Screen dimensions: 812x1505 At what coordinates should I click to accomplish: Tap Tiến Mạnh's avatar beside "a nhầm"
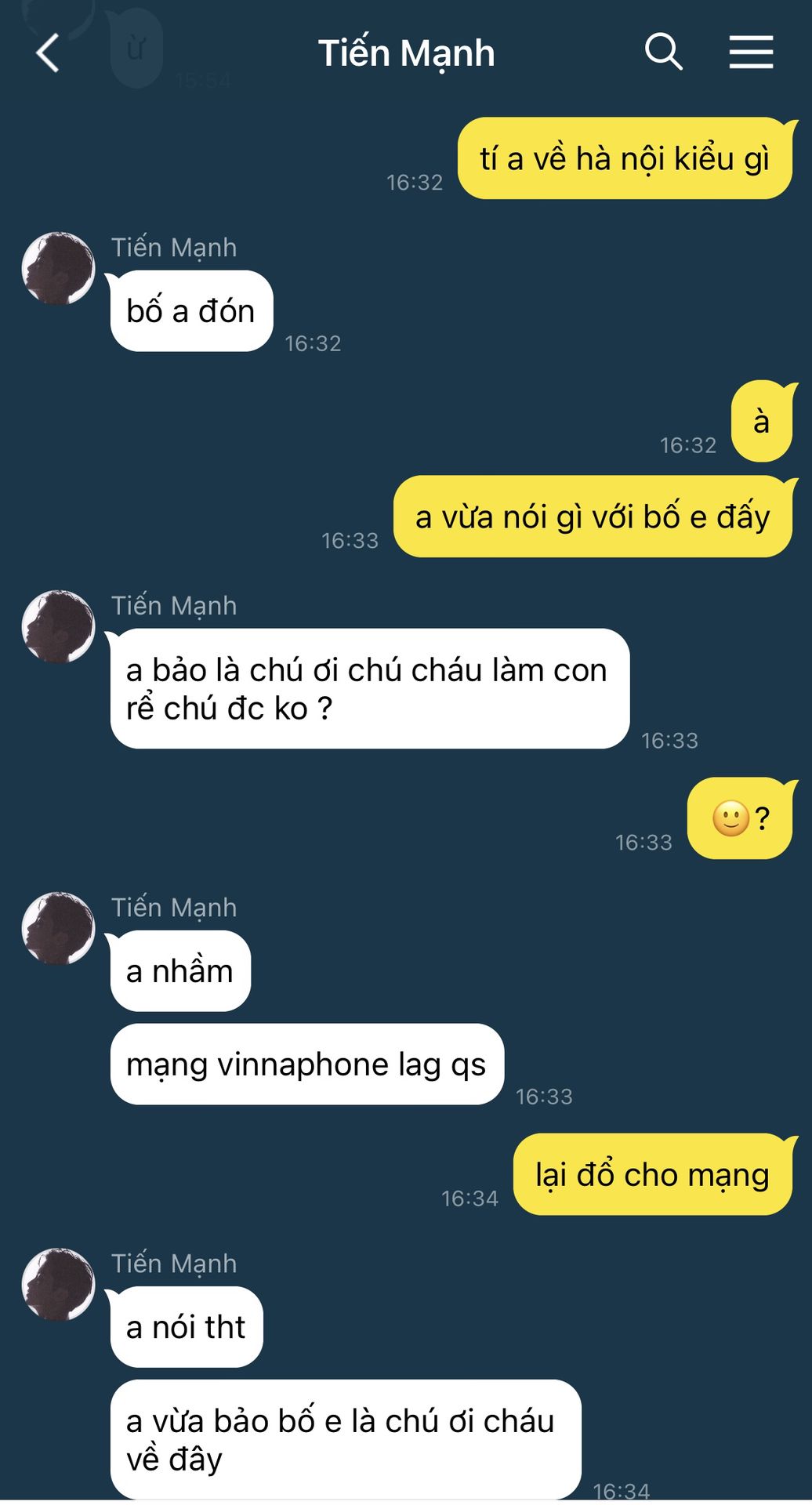pyautogui.click(x=58, y=928)
